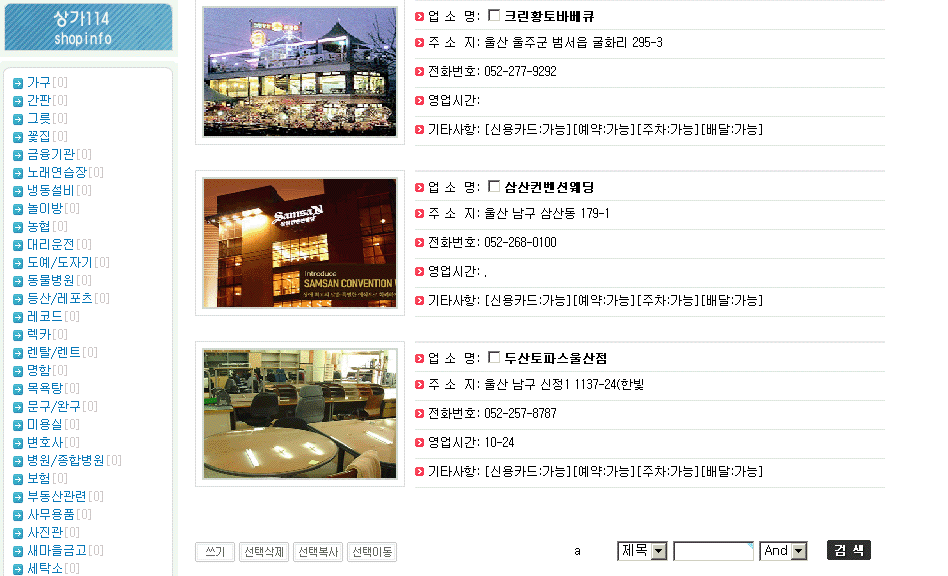Open the 삼산컨벤션웨딩 photo
The height and width of the screenshot is (576, 948).
(x=300, y=243)
